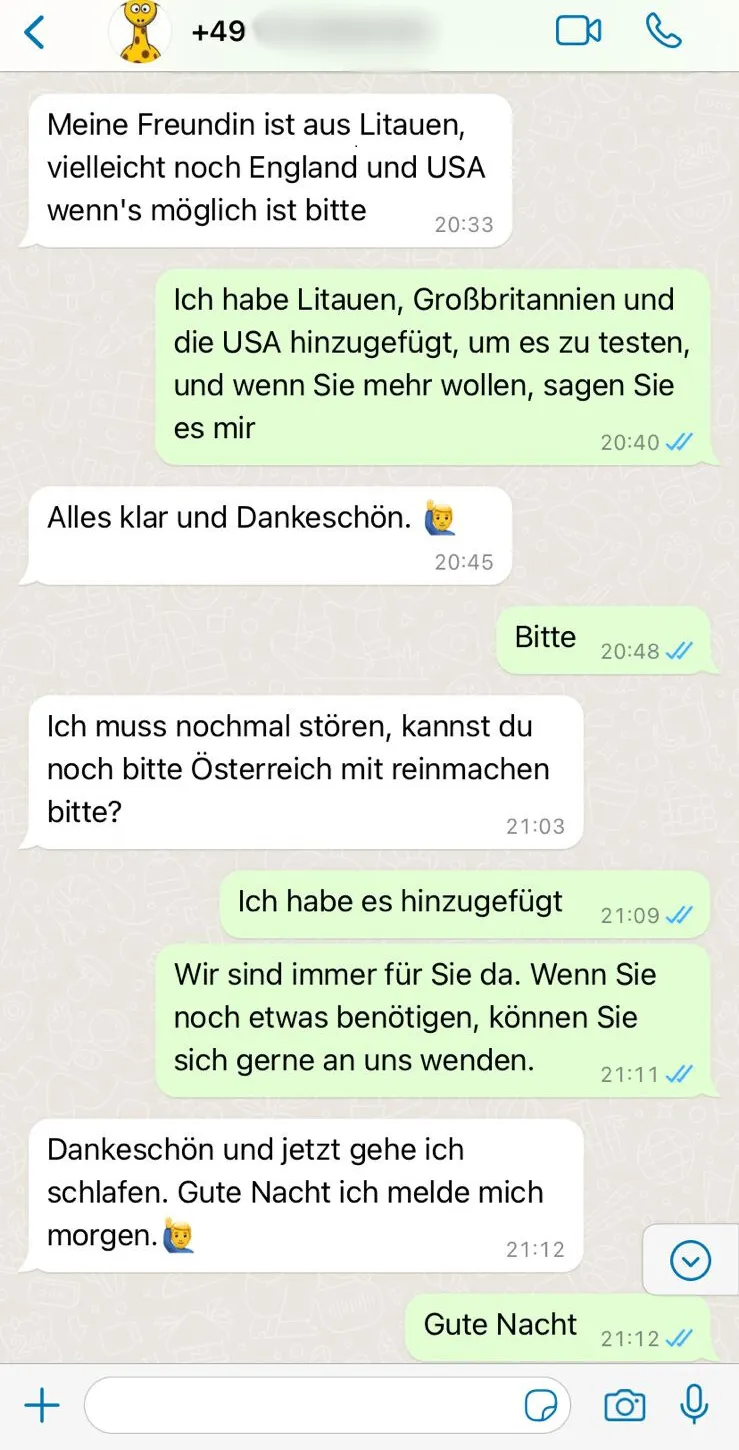The height and width of the screenshot is (1450, 739).
Task: Open the attachment plus menu
Action: pyautogui.click(x=41, y=1406)
